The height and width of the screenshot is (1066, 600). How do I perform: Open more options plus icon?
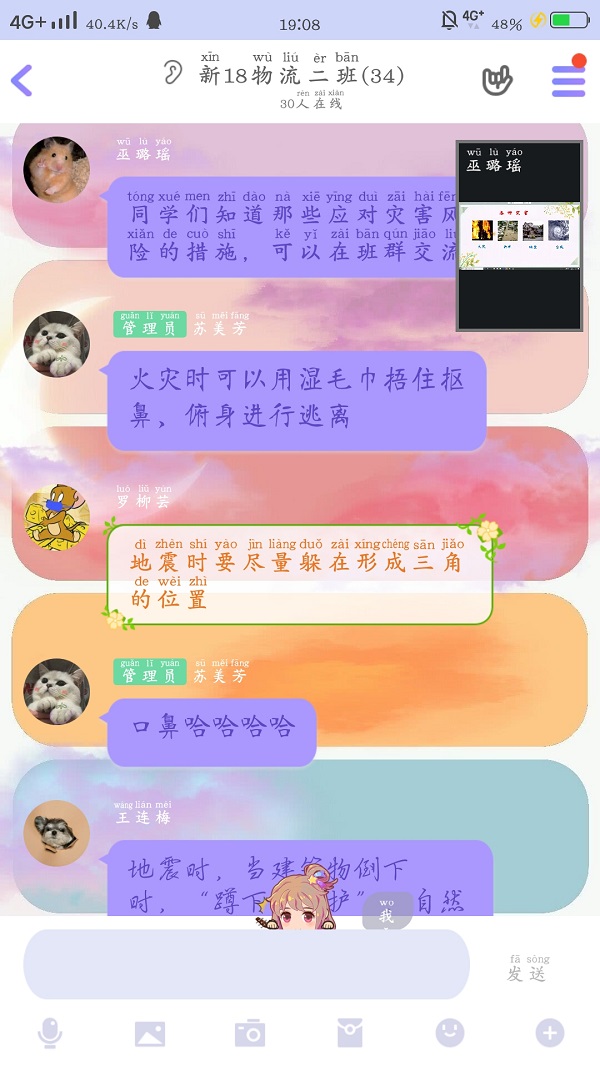pyautogui.click(x=549, y=1033)
